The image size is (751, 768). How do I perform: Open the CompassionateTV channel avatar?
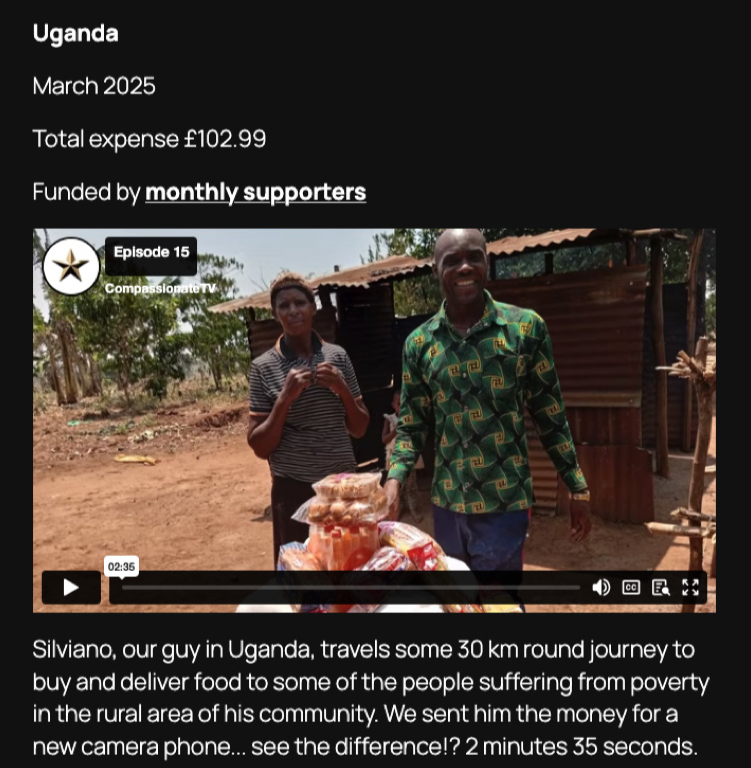point(71,266)
